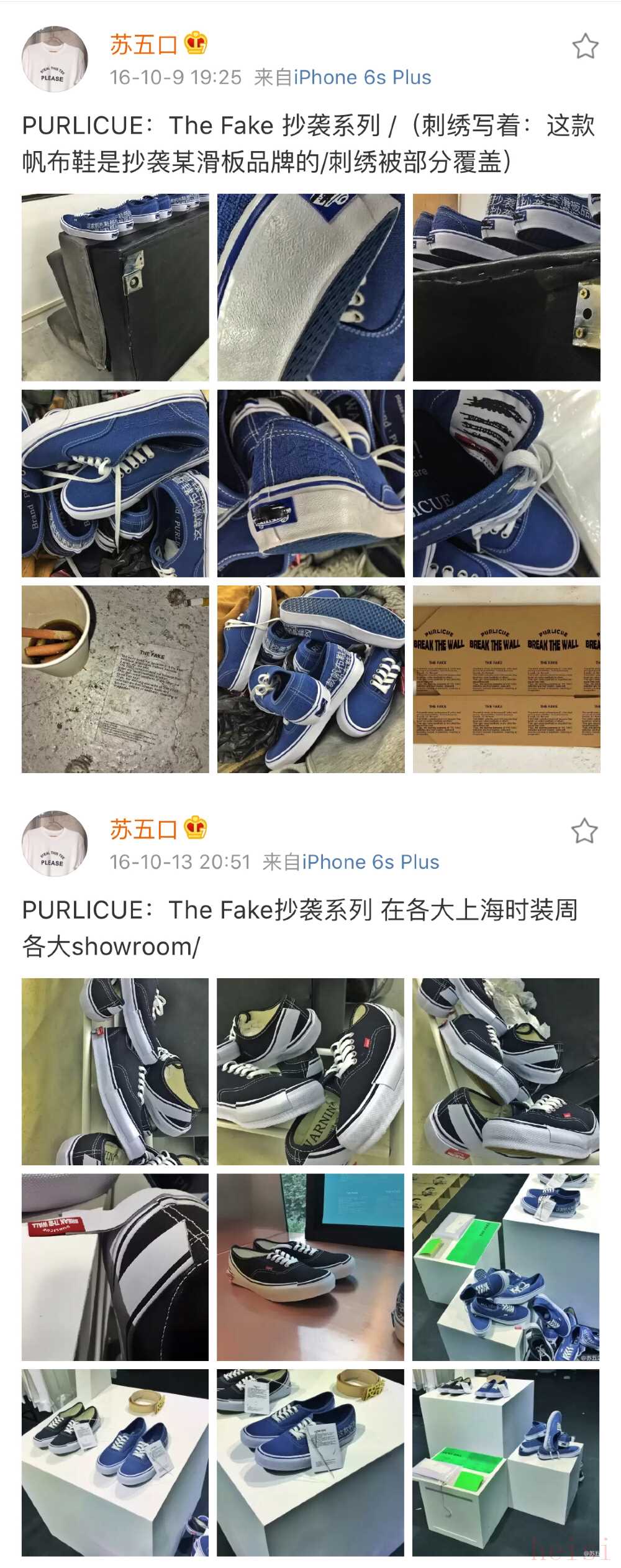Tap iPhone 6s Plus source link on 16-10-9 post

[x=362, y=78]
